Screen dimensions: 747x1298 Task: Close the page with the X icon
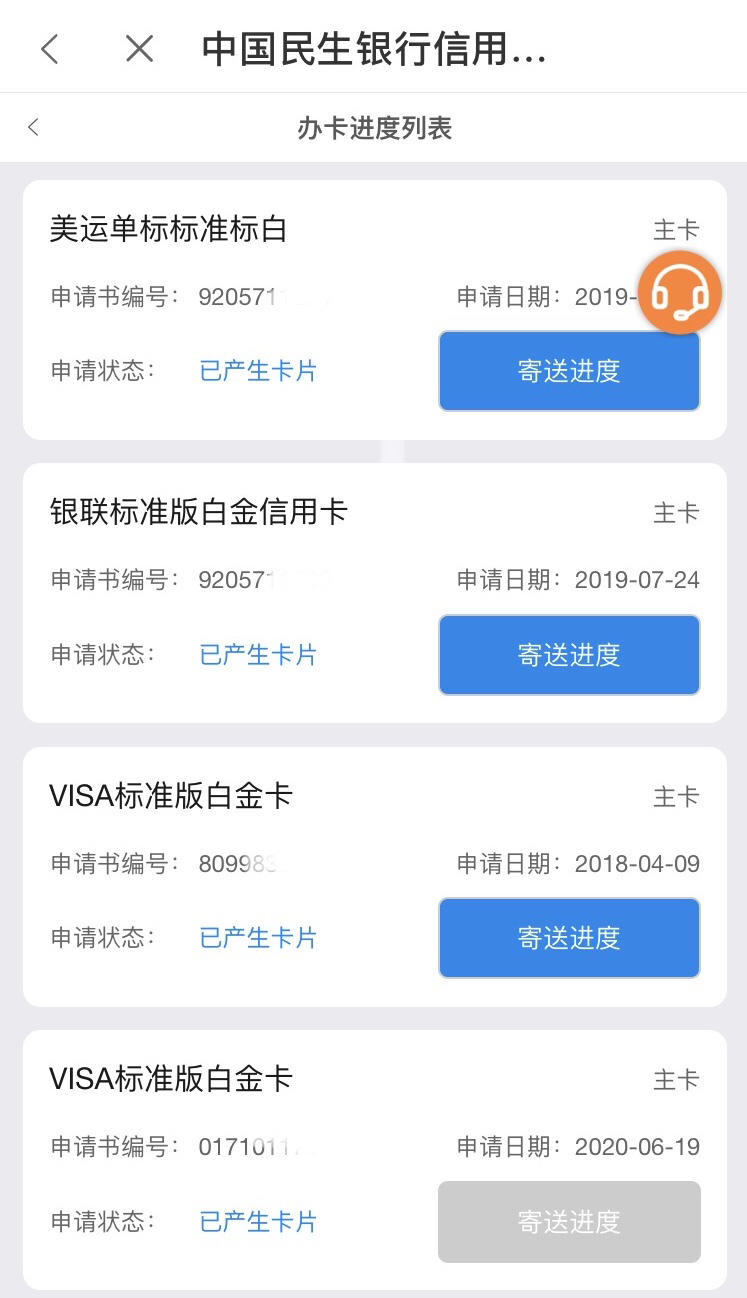point(139,48)
